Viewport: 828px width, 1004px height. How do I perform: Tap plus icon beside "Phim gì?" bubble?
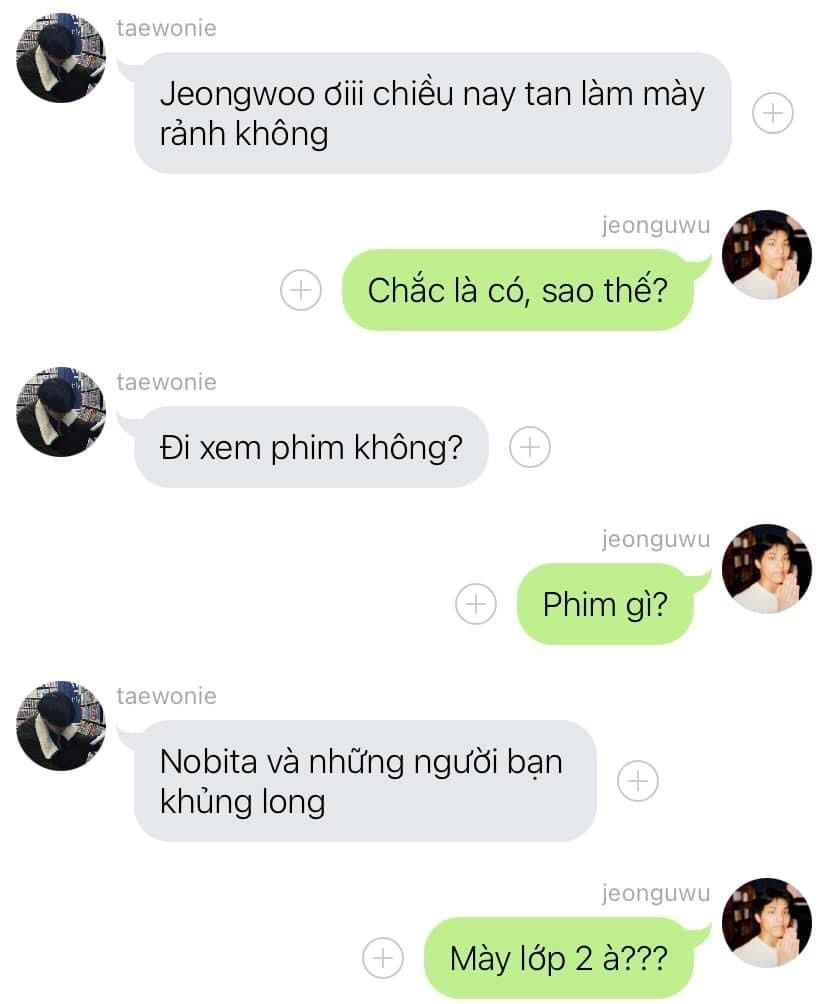click(x=475, y=604)
